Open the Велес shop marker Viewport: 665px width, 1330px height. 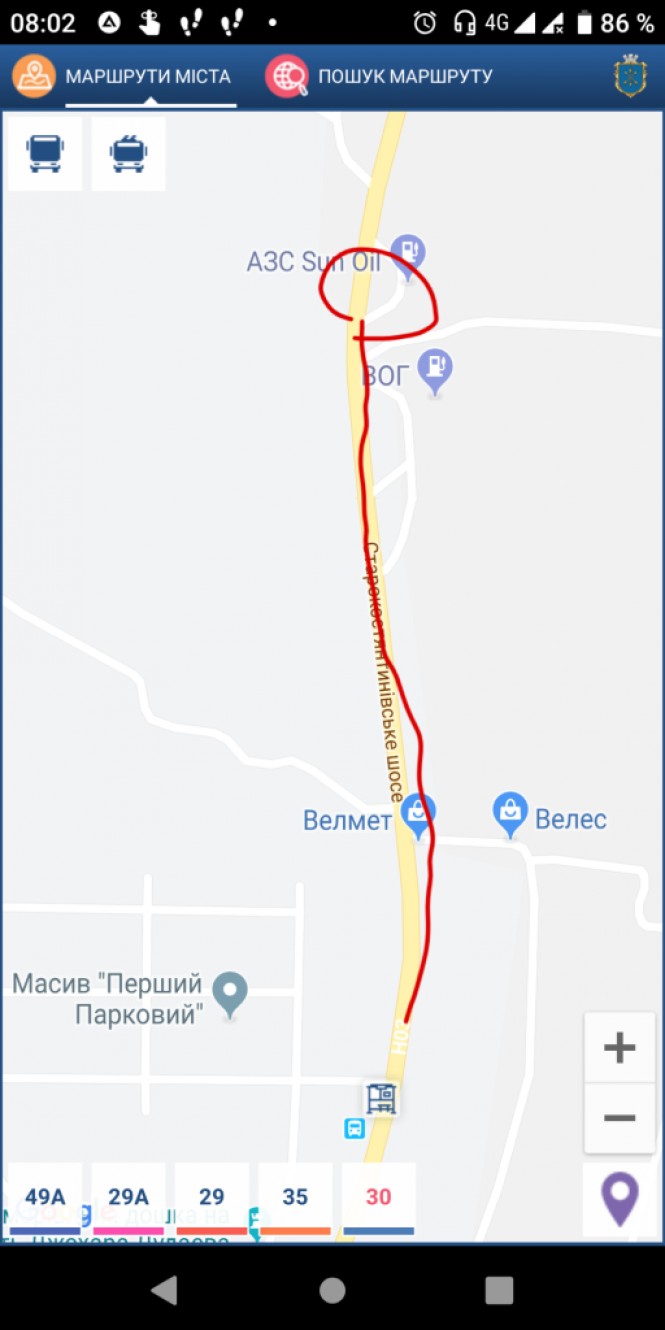tap(511, 814)
